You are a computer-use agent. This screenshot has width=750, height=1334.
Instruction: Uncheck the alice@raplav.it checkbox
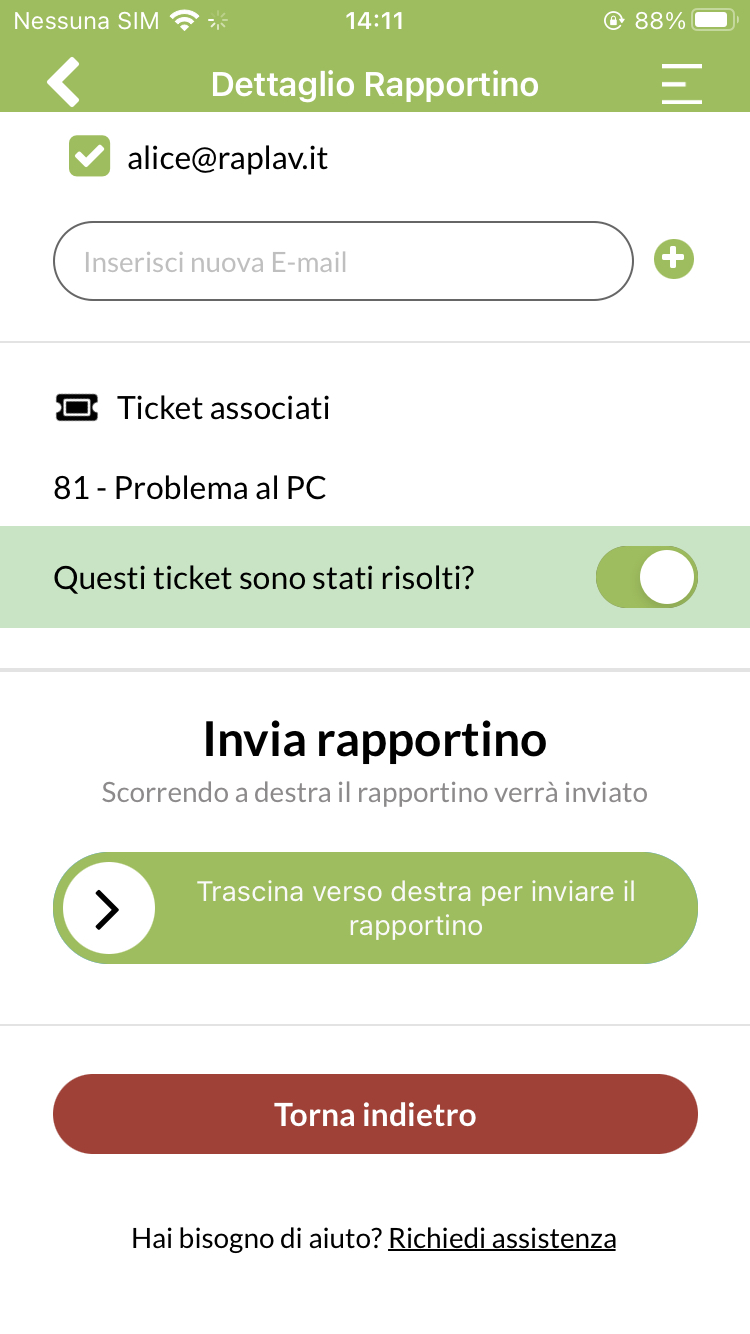89,157
